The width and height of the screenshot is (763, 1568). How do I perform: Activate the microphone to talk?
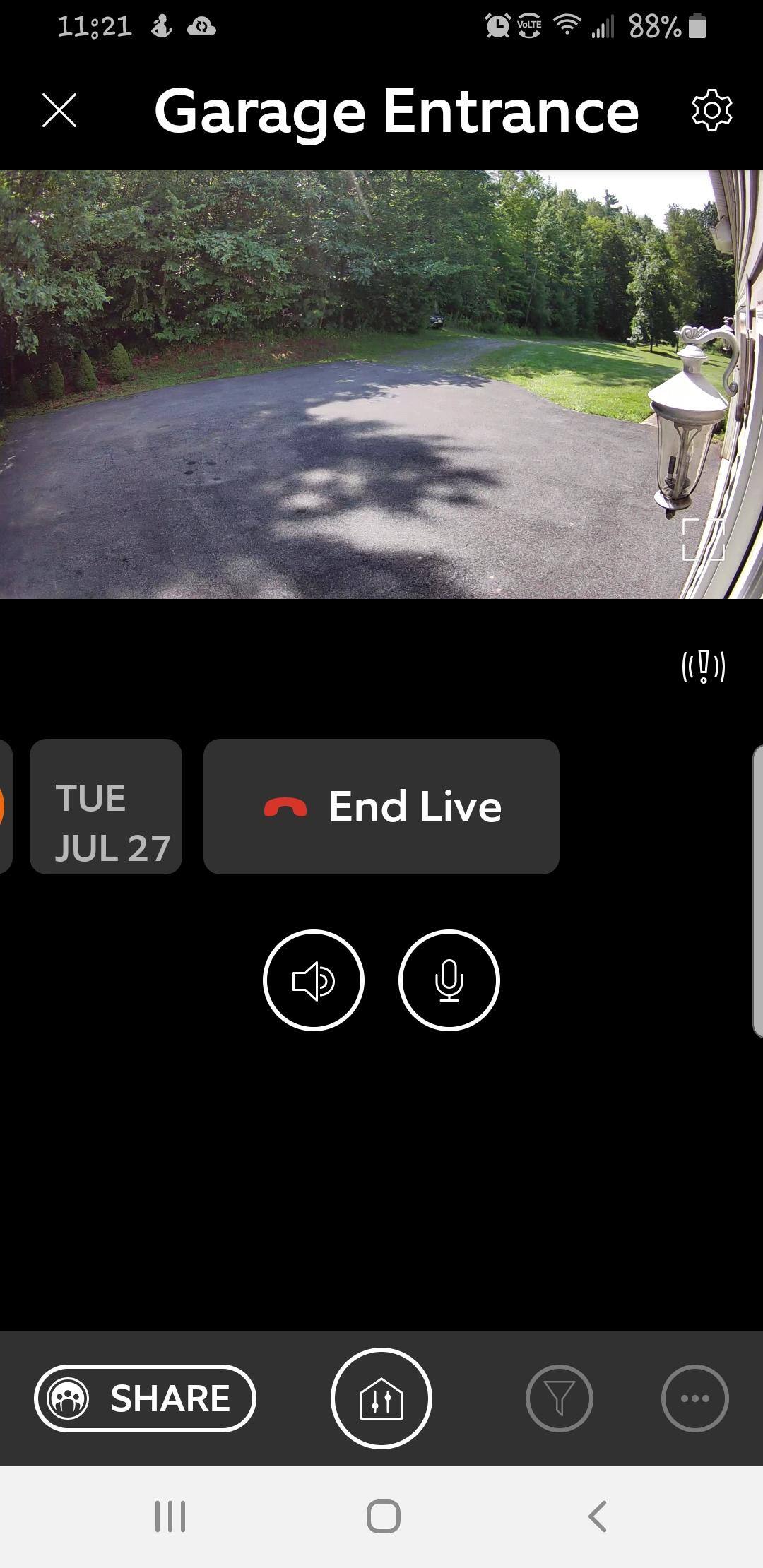[x=449, y=980]
